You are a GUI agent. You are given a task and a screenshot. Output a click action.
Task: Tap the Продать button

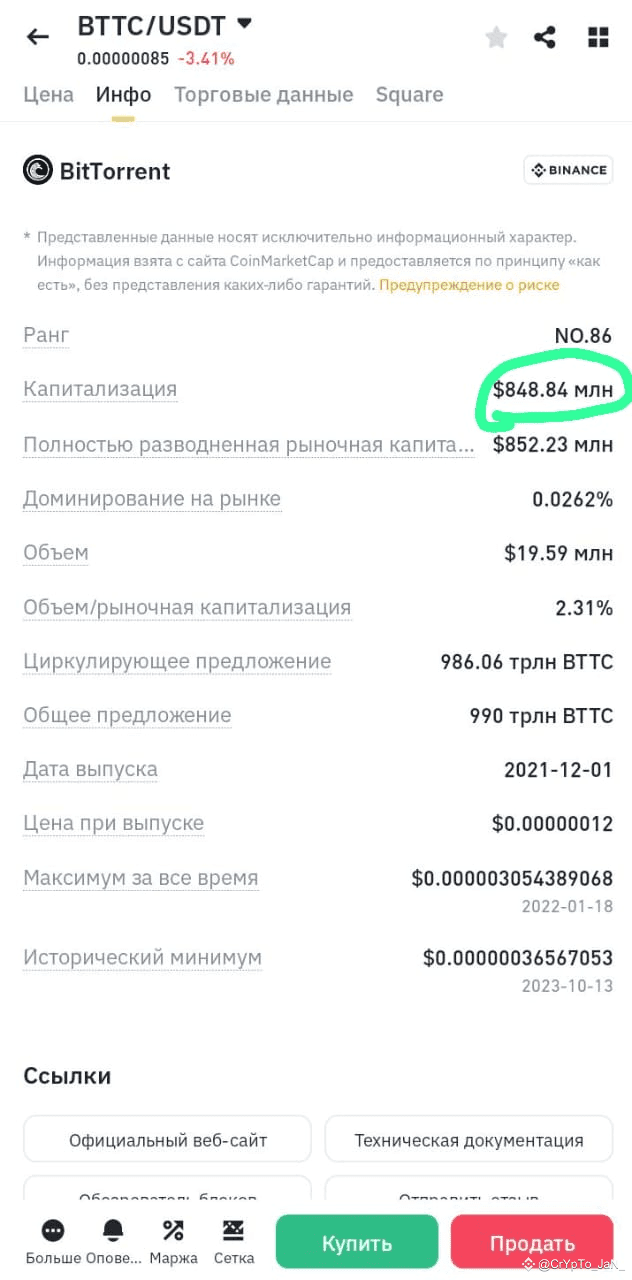532,1242
